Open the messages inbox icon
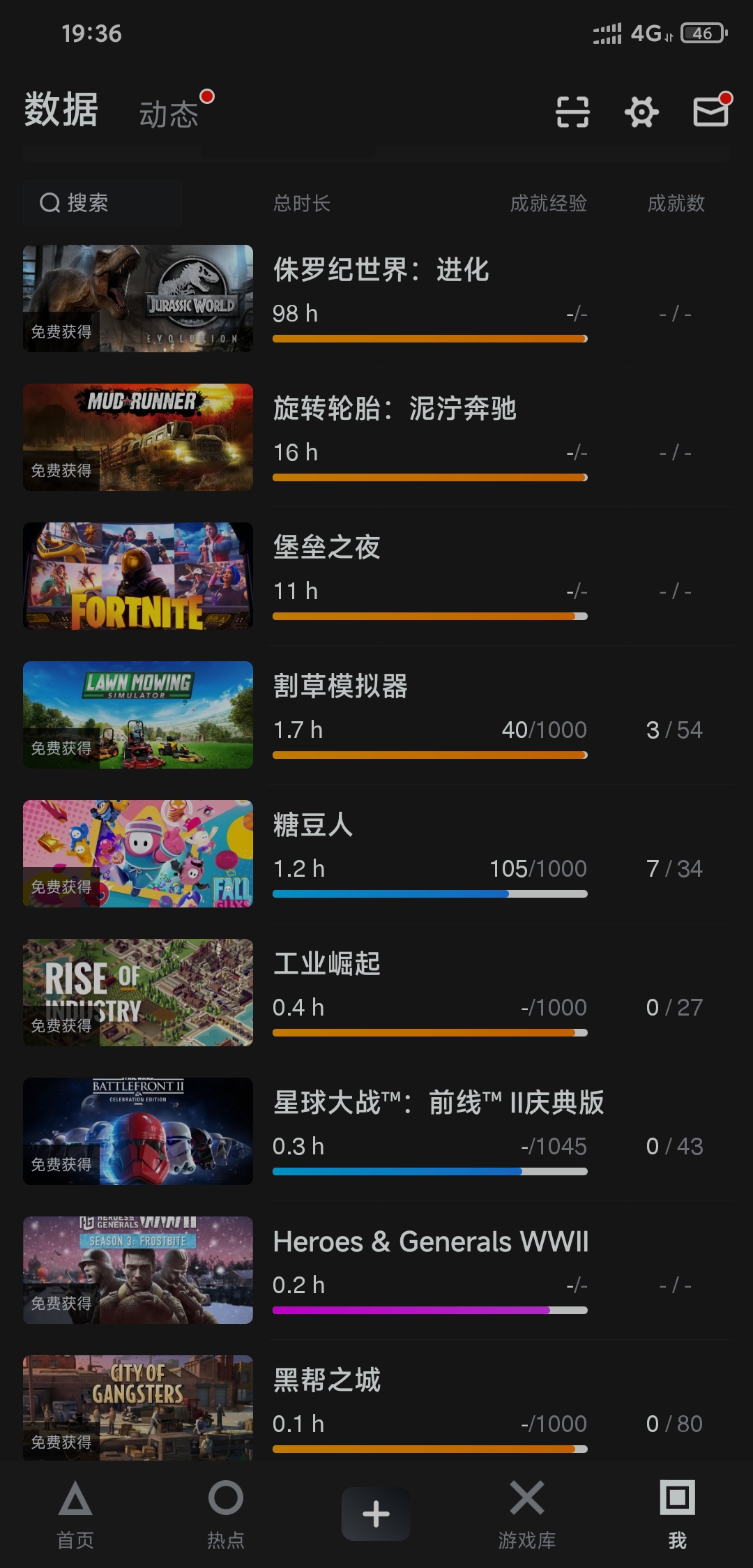The height and width of the screenshot is (1568, 753). pos(711,112)
